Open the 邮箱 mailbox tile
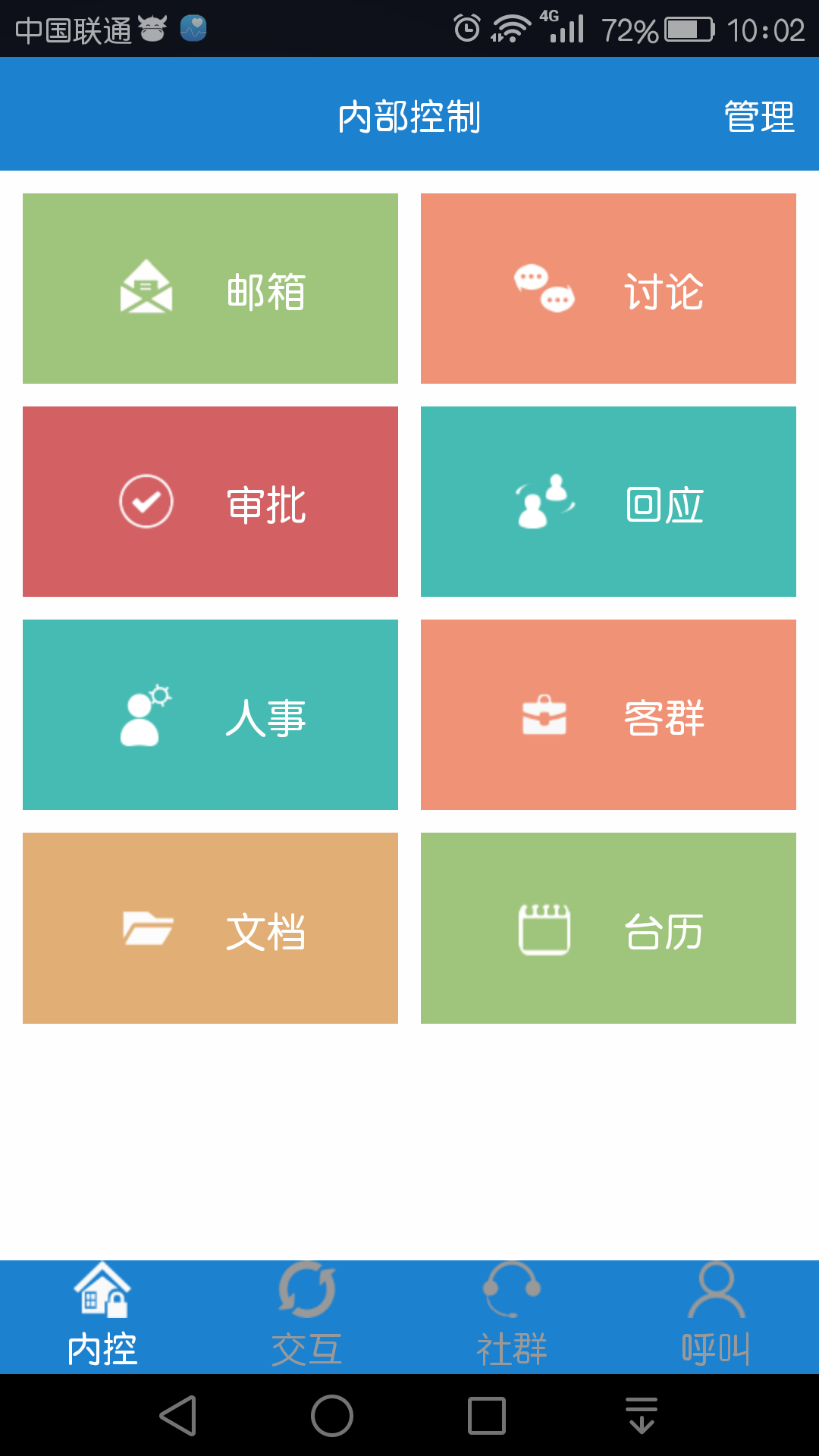 (210, 288)
